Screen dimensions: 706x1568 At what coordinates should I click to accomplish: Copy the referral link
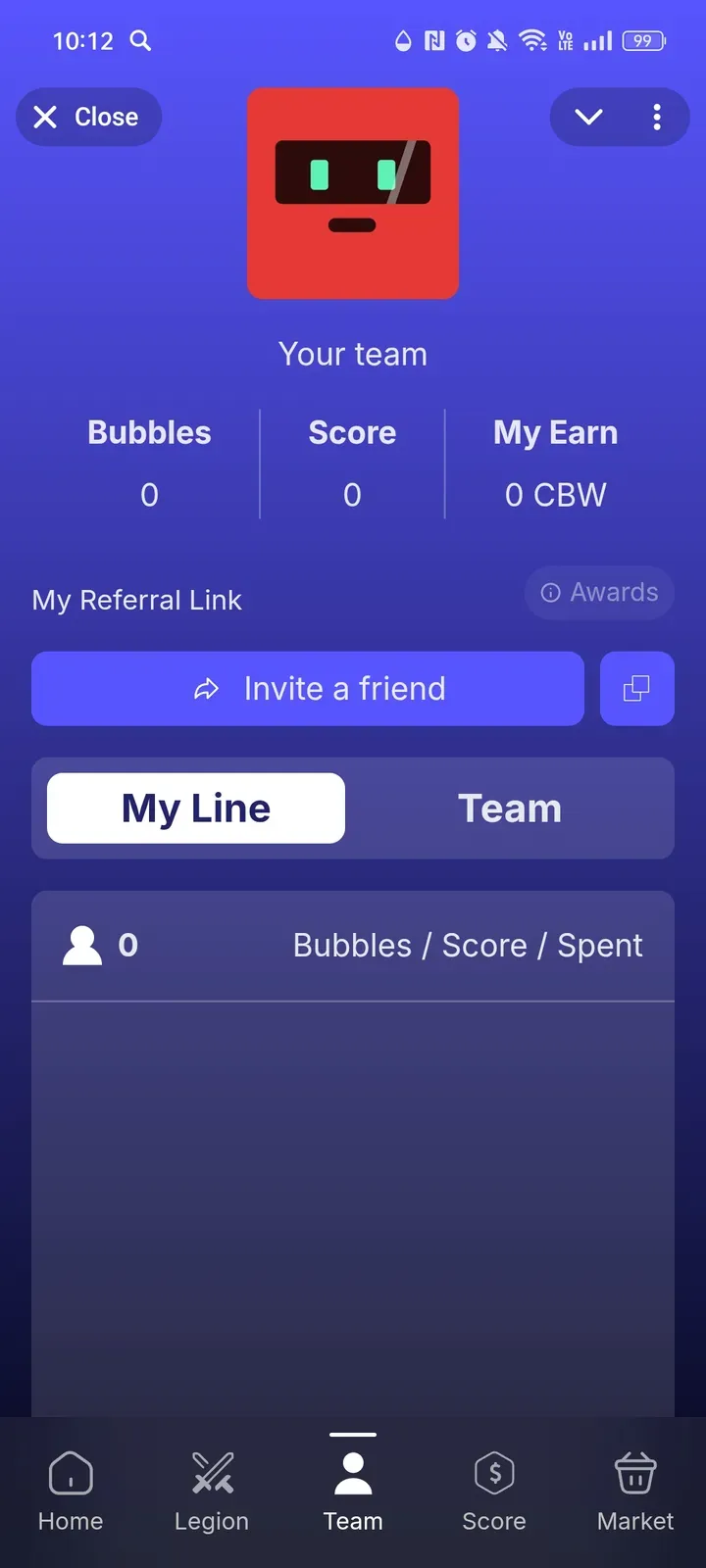point(636,689)
